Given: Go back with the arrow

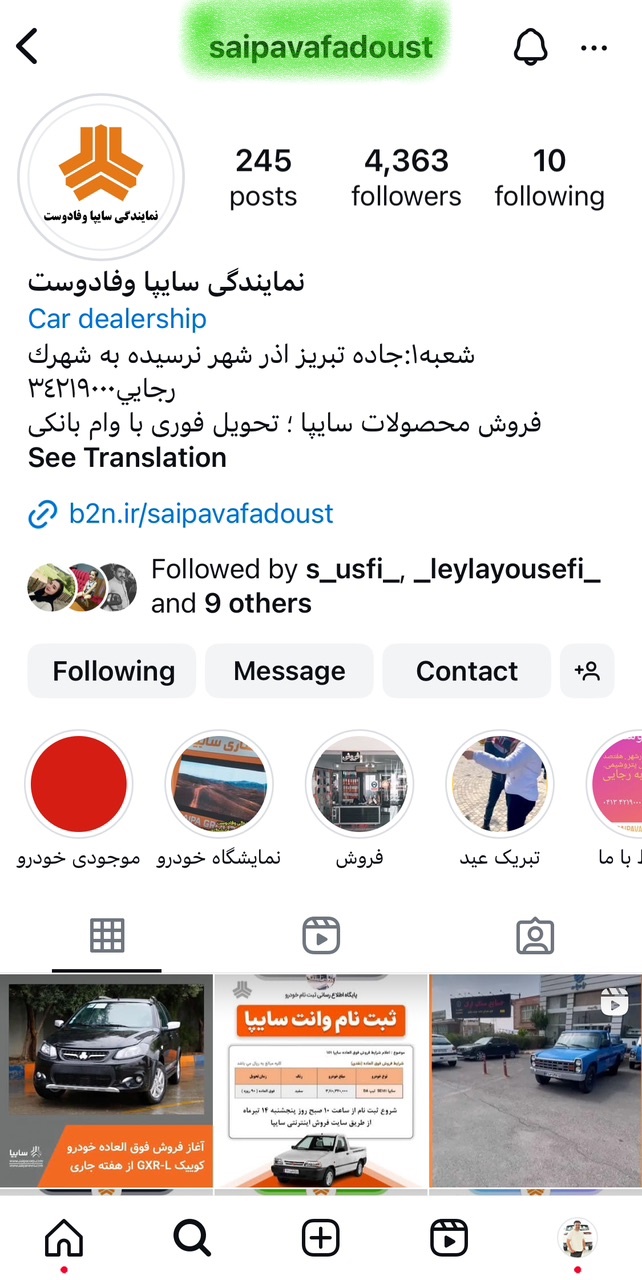Looking at the screenshot, I should [28, 47].
